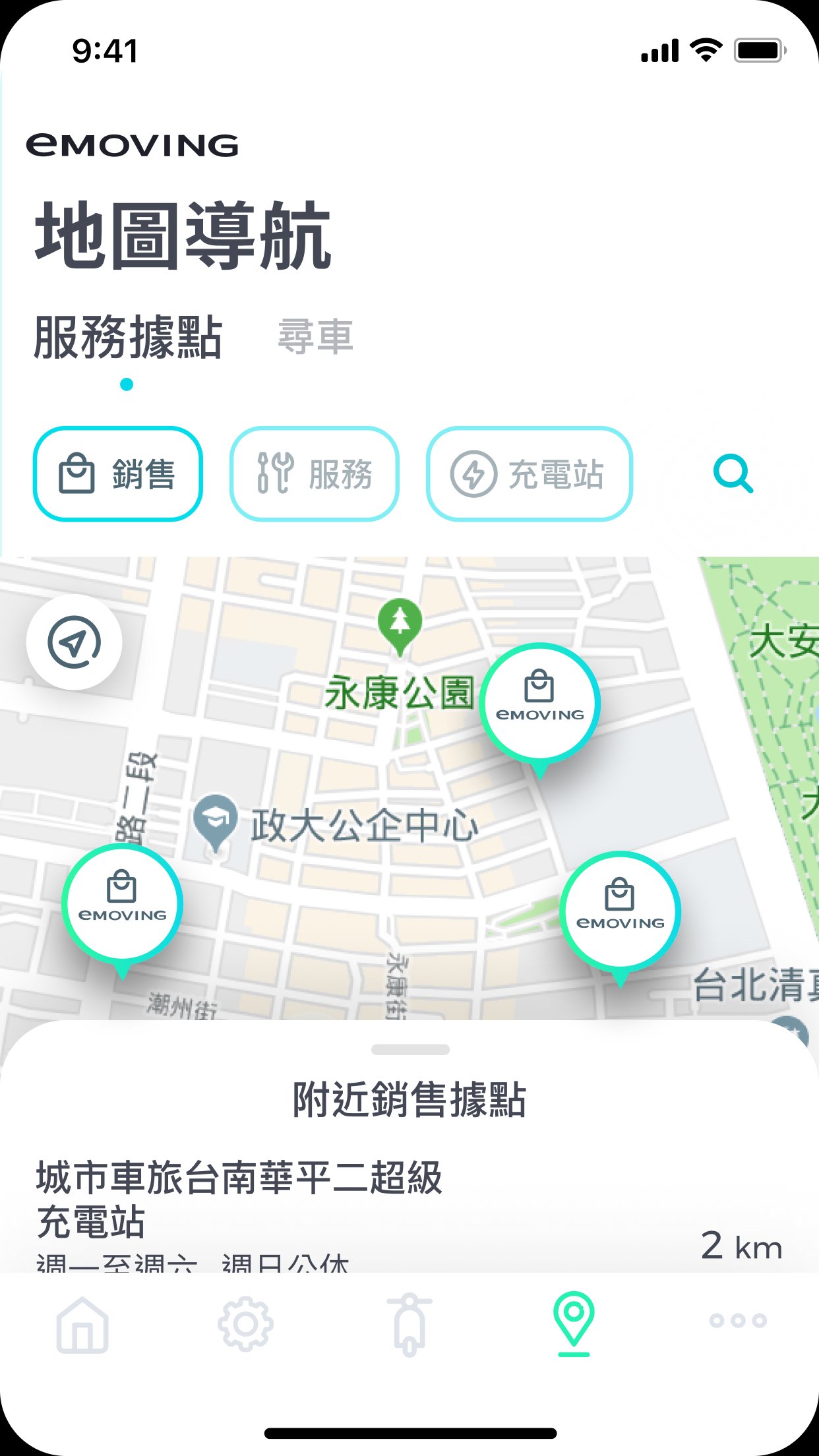Open the settings gear tab

[x=246, y=1323]
